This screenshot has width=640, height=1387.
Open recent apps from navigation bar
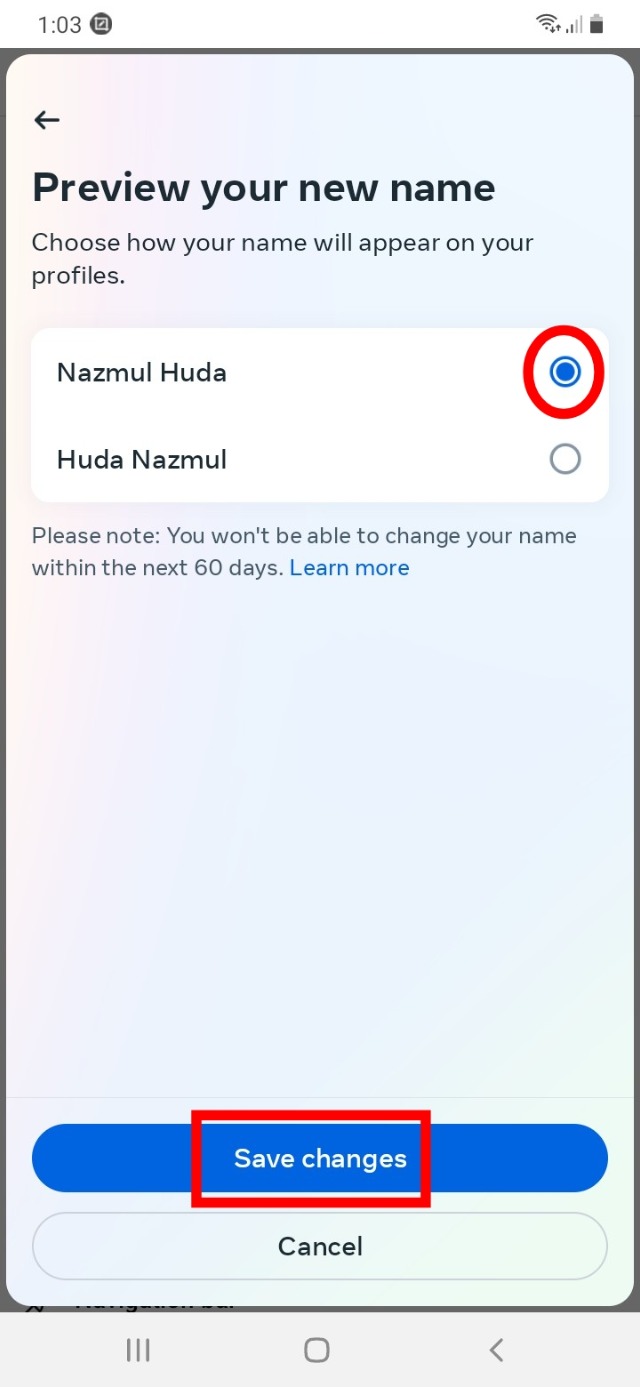pyautogui.click(x=138, y=1350)
